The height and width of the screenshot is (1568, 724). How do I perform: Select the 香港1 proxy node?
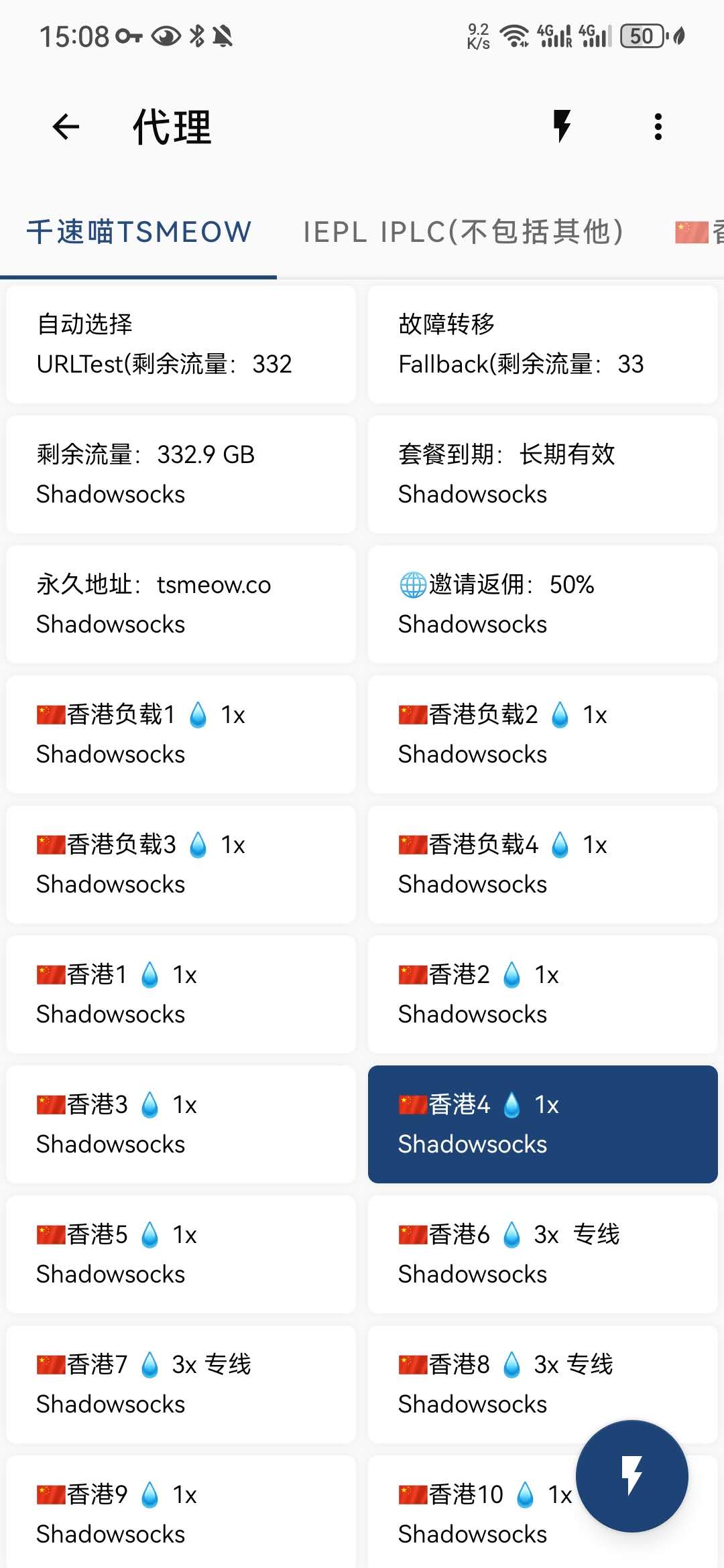coord(181,994)
